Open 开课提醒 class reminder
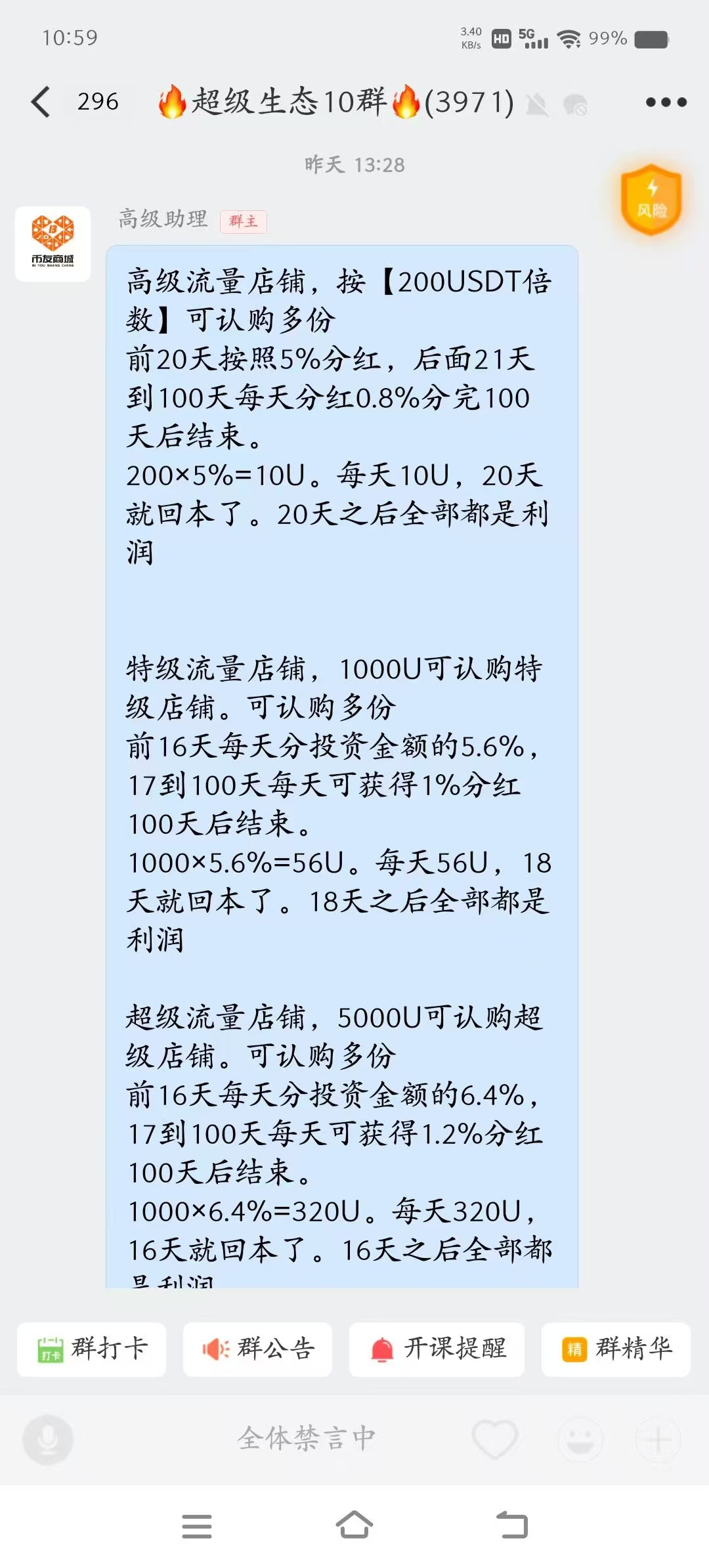 pos(437,1349)
